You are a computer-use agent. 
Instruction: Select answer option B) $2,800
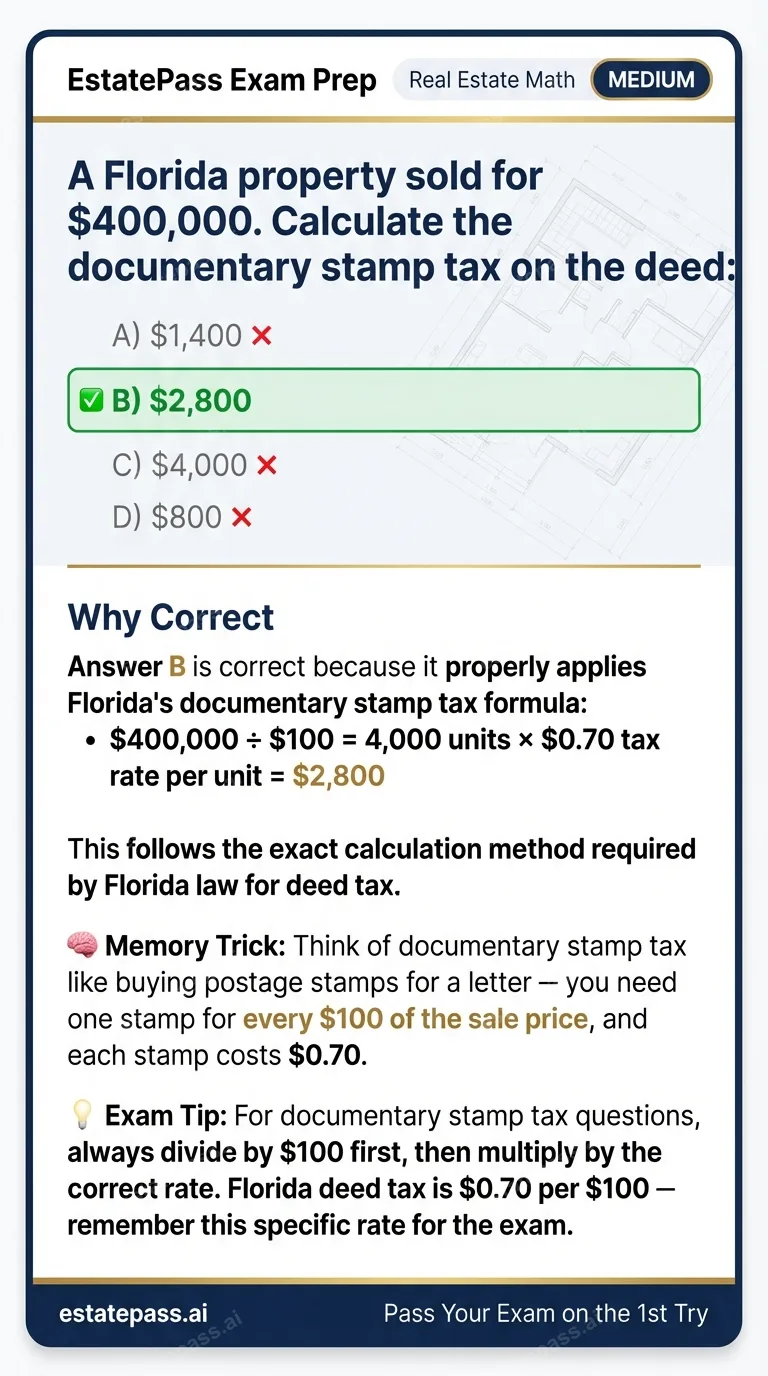(383, 399)
